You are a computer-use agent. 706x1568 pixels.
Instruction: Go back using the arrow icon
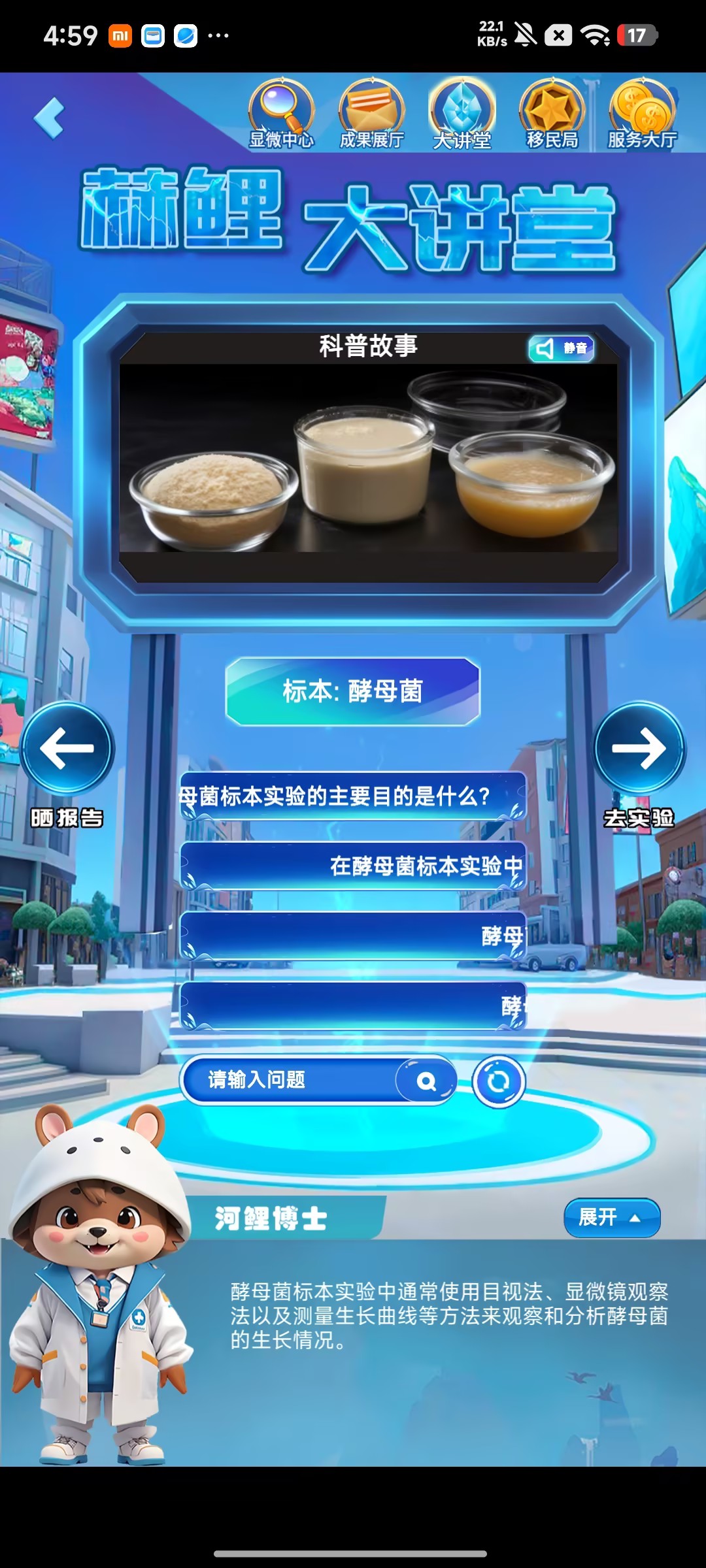[50, 118]
